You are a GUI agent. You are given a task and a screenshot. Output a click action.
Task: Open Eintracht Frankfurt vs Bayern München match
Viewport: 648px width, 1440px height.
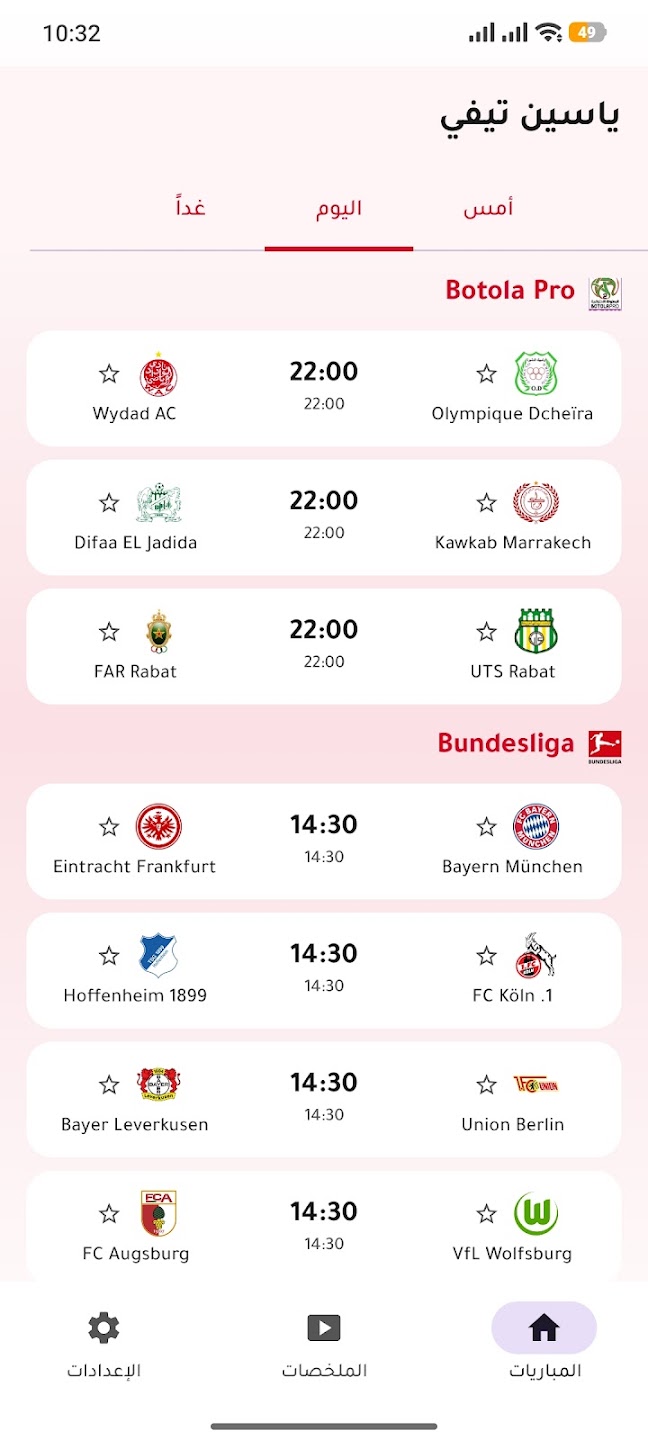pyautogui.click(x=324, y=841)
